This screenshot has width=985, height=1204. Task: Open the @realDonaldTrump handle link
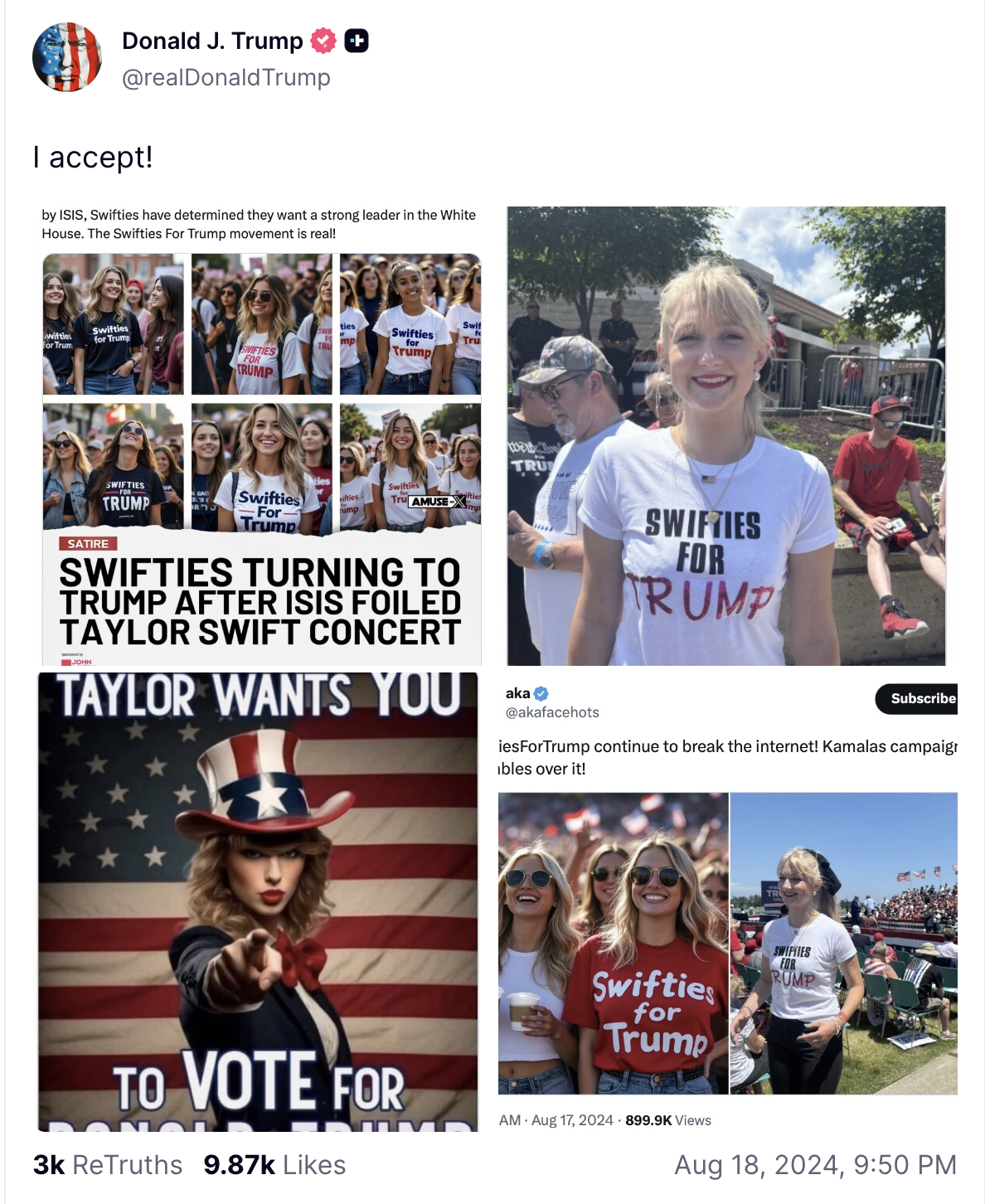(226, 77)
